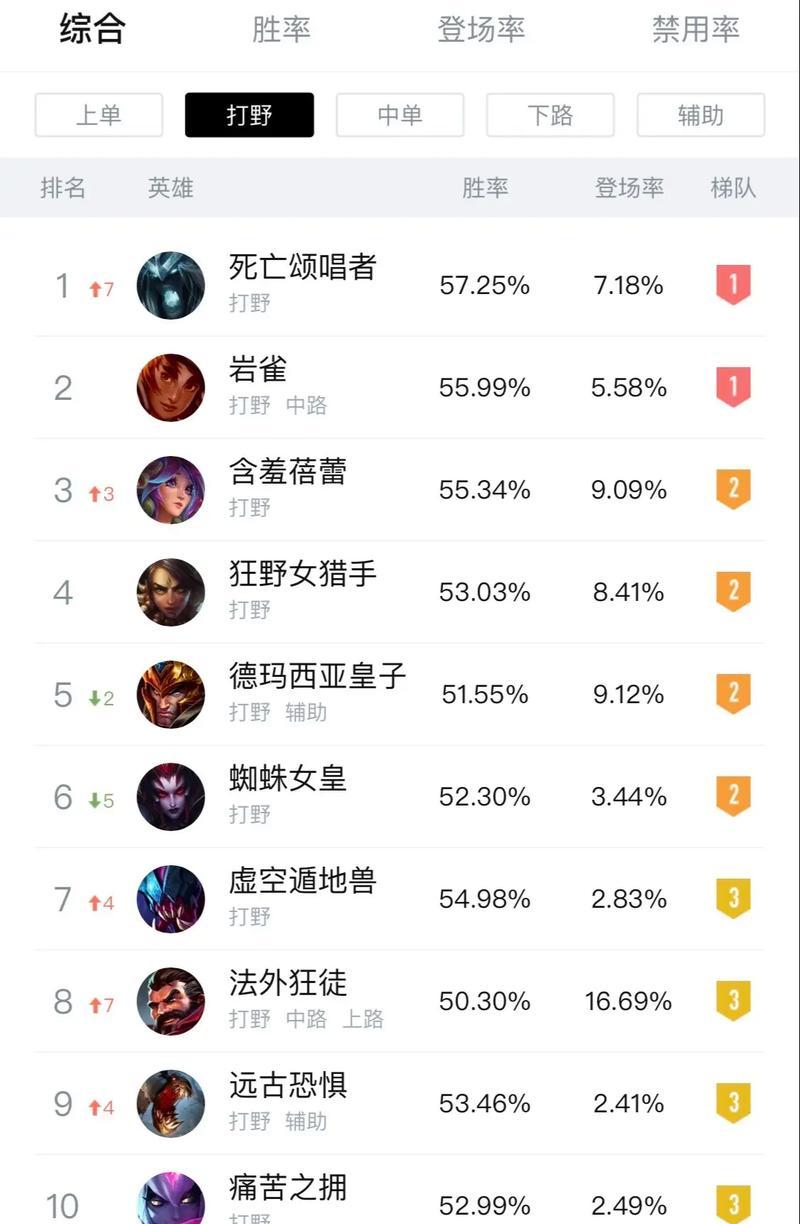View 远古恐惧 hero details
The image size is (800, 1224).
click(288, 1086)
